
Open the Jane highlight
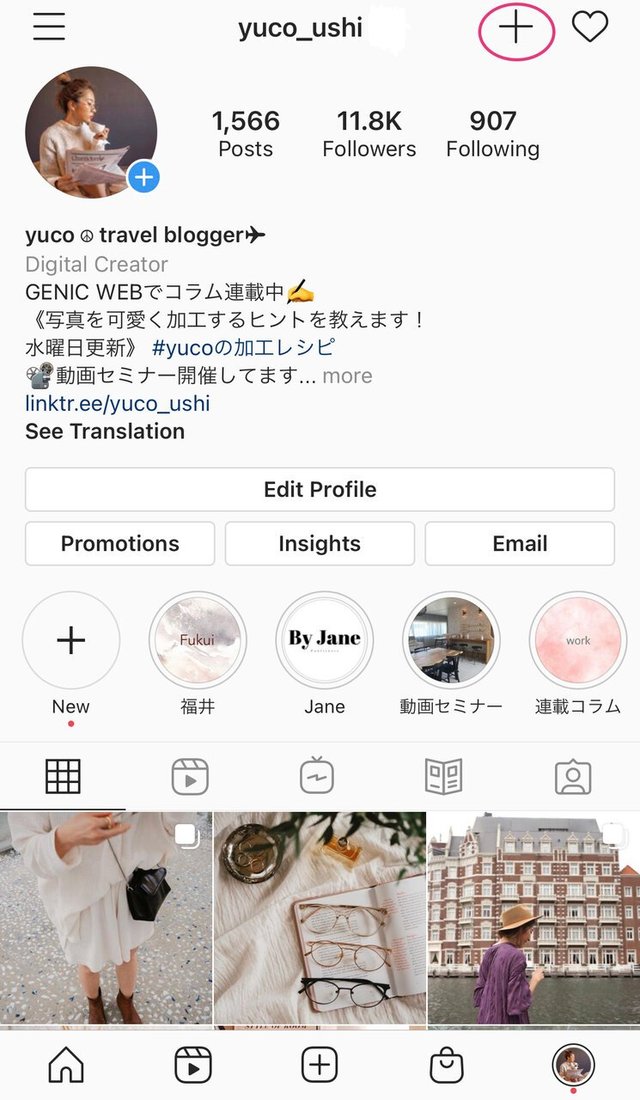click(324, 641)
